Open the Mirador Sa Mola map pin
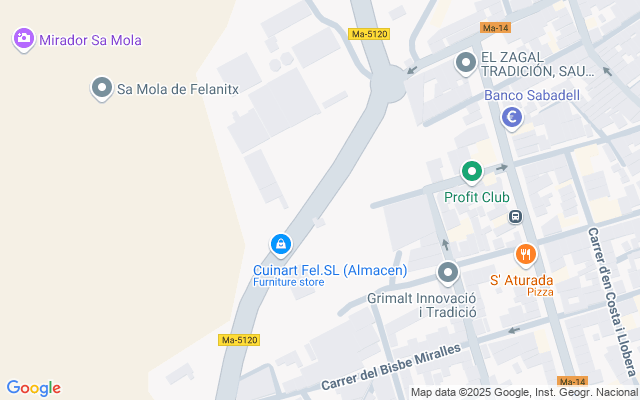The image size is (640, 400). coord(23,39)
